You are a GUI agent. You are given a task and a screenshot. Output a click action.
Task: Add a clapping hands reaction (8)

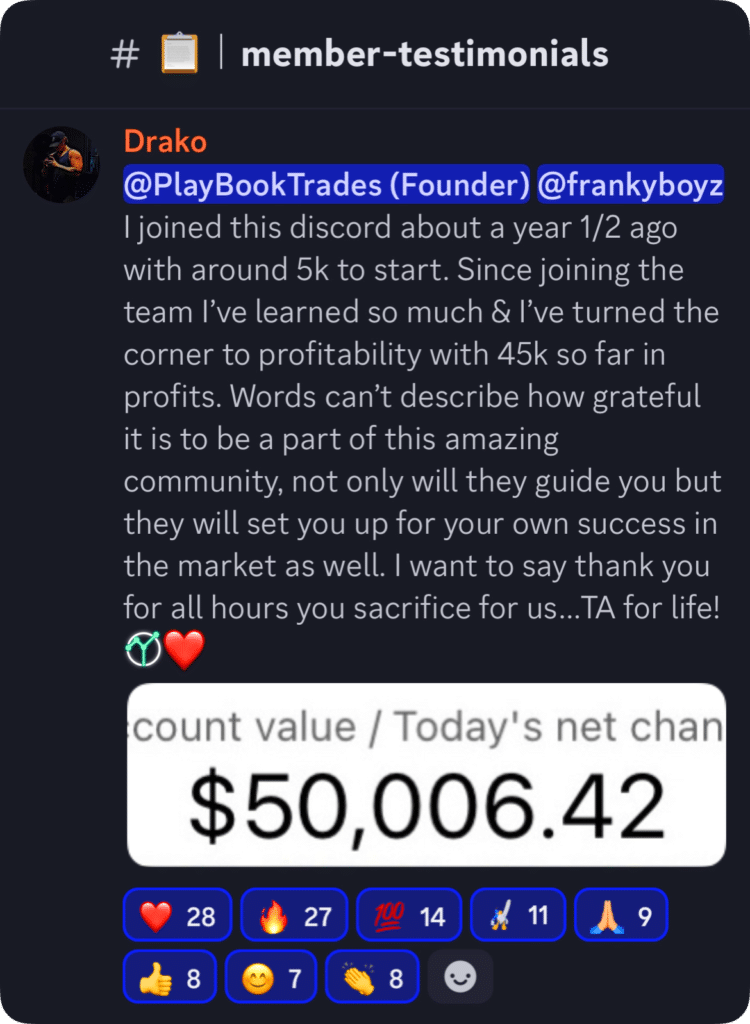[371, 977]
